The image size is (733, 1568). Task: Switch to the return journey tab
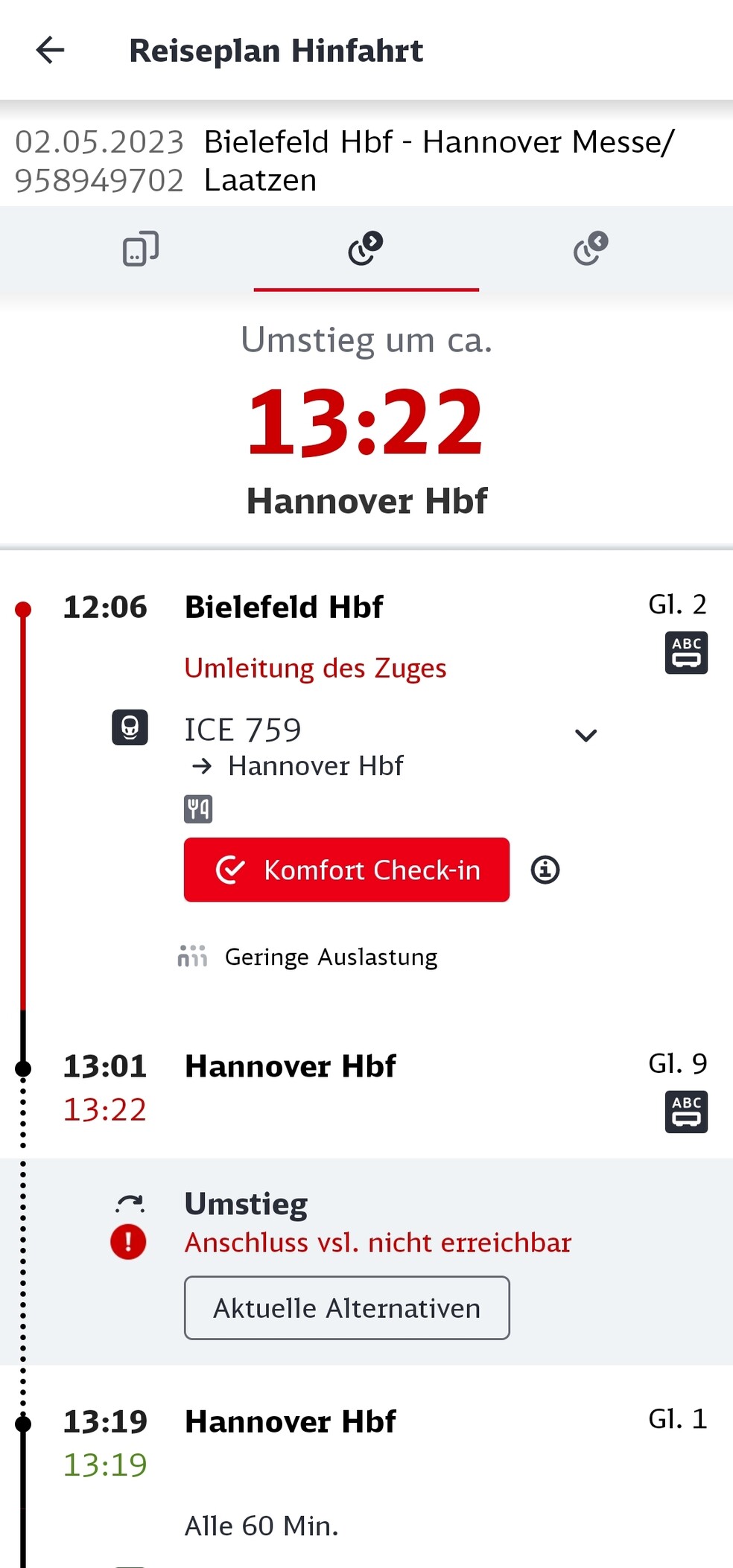pos(591,249)
